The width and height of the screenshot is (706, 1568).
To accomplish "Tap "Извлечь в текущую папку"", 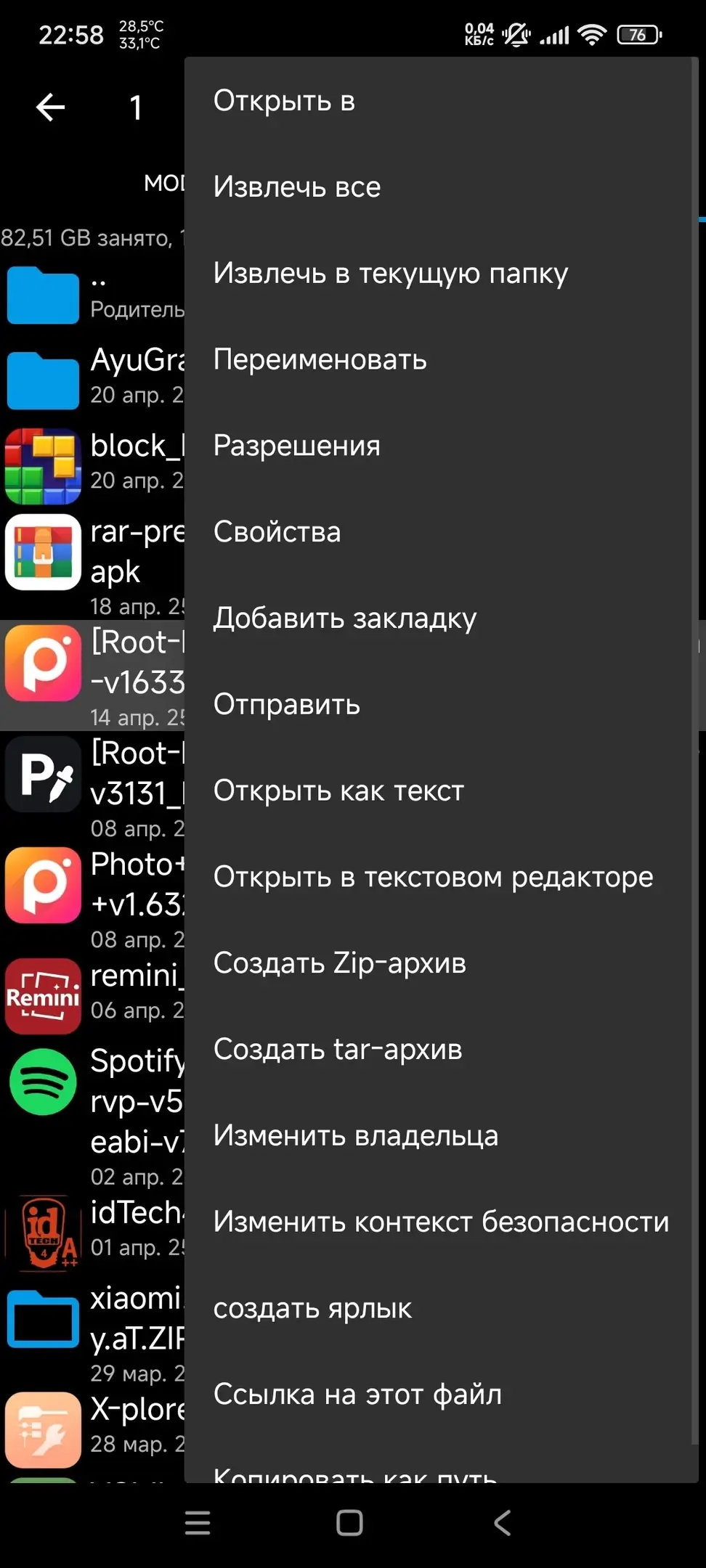I will pos(390,274).
